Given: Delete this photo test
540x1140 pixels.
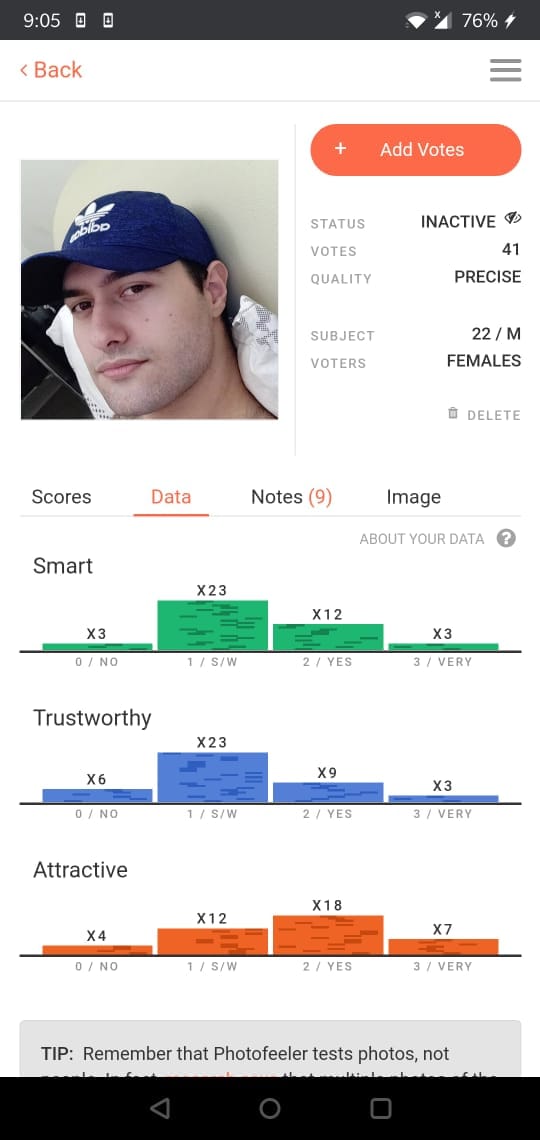Looking at the screenshot, I should 484,414.
